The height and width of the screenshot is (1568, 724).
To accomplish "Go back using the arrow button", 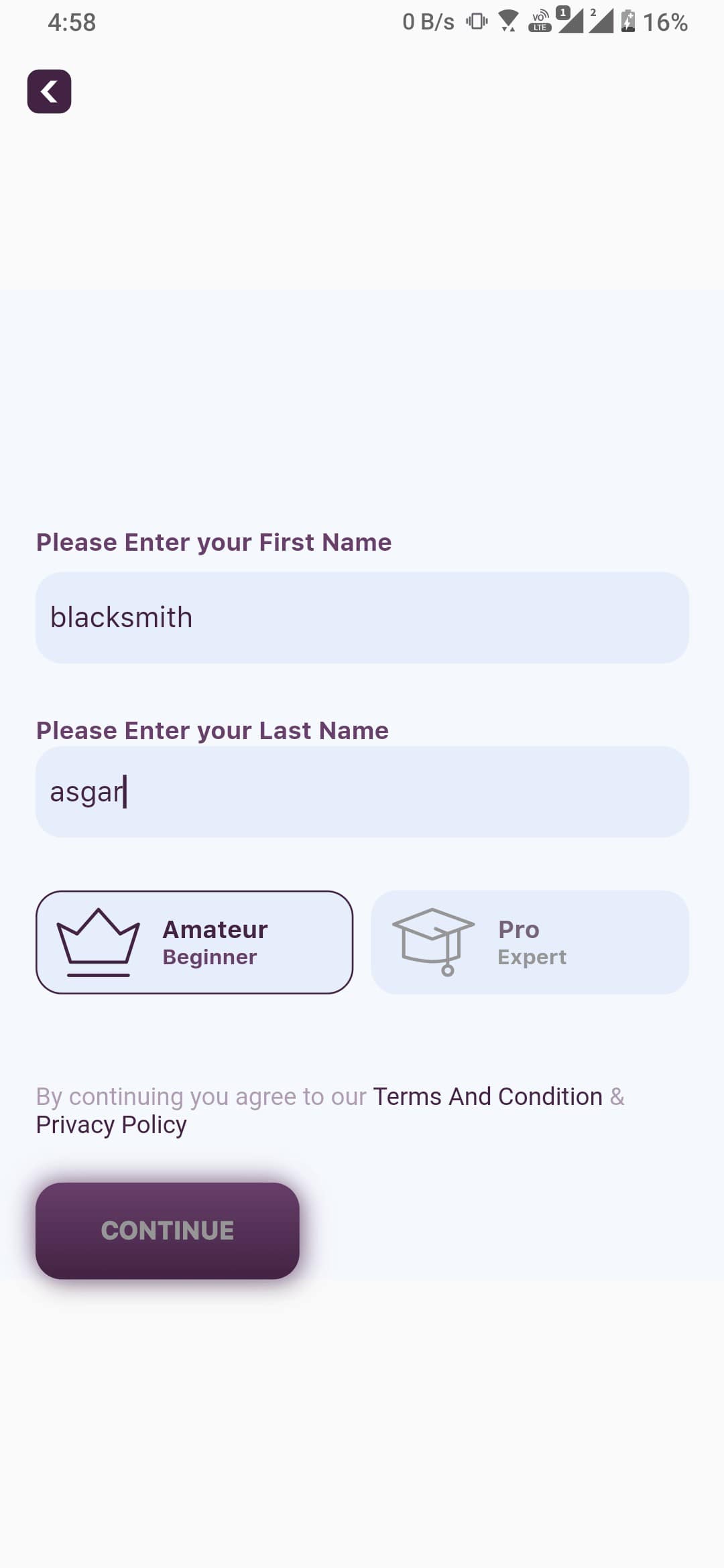I will (49, 91).
